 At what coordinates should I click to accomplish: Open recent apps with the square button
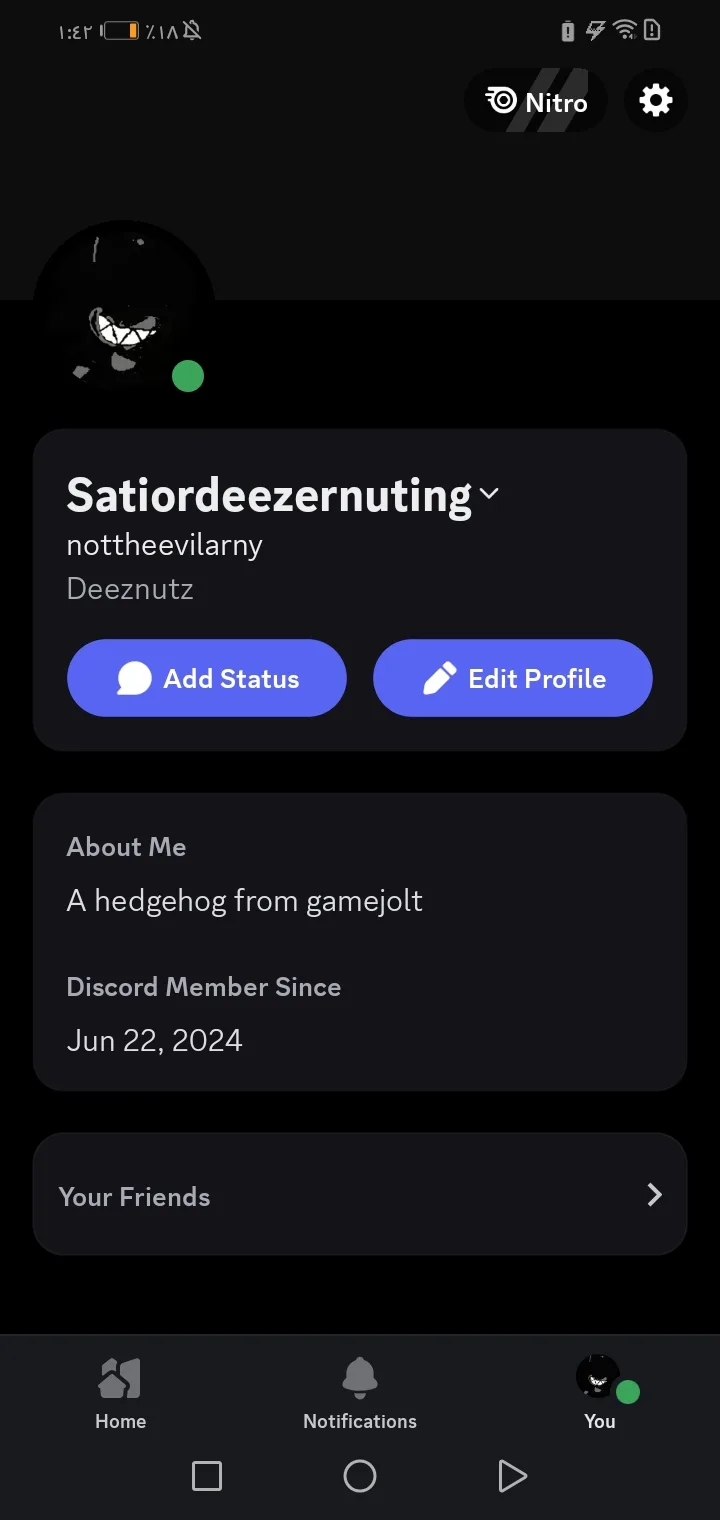tap(207, 1476)
